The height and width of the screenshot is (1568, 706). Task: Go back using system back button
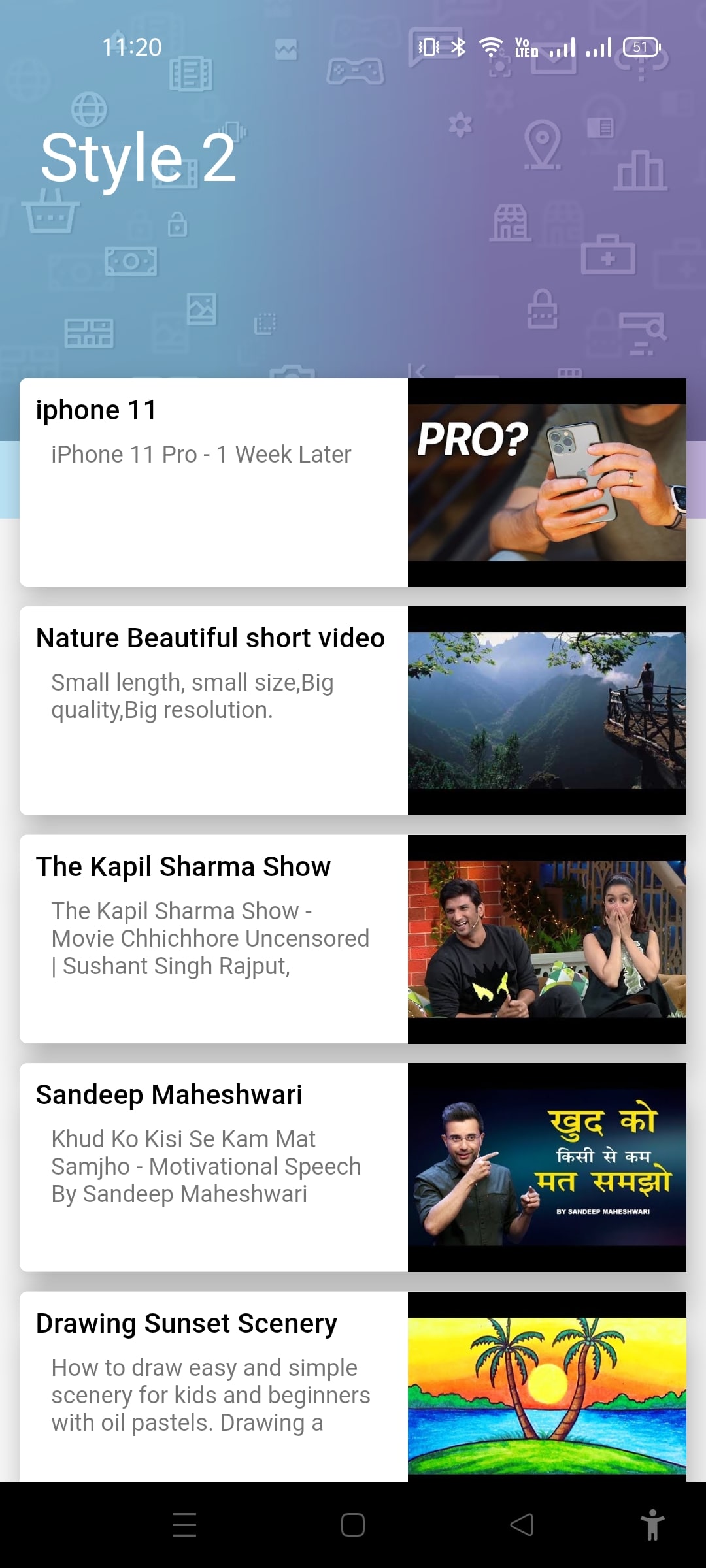522,1525
